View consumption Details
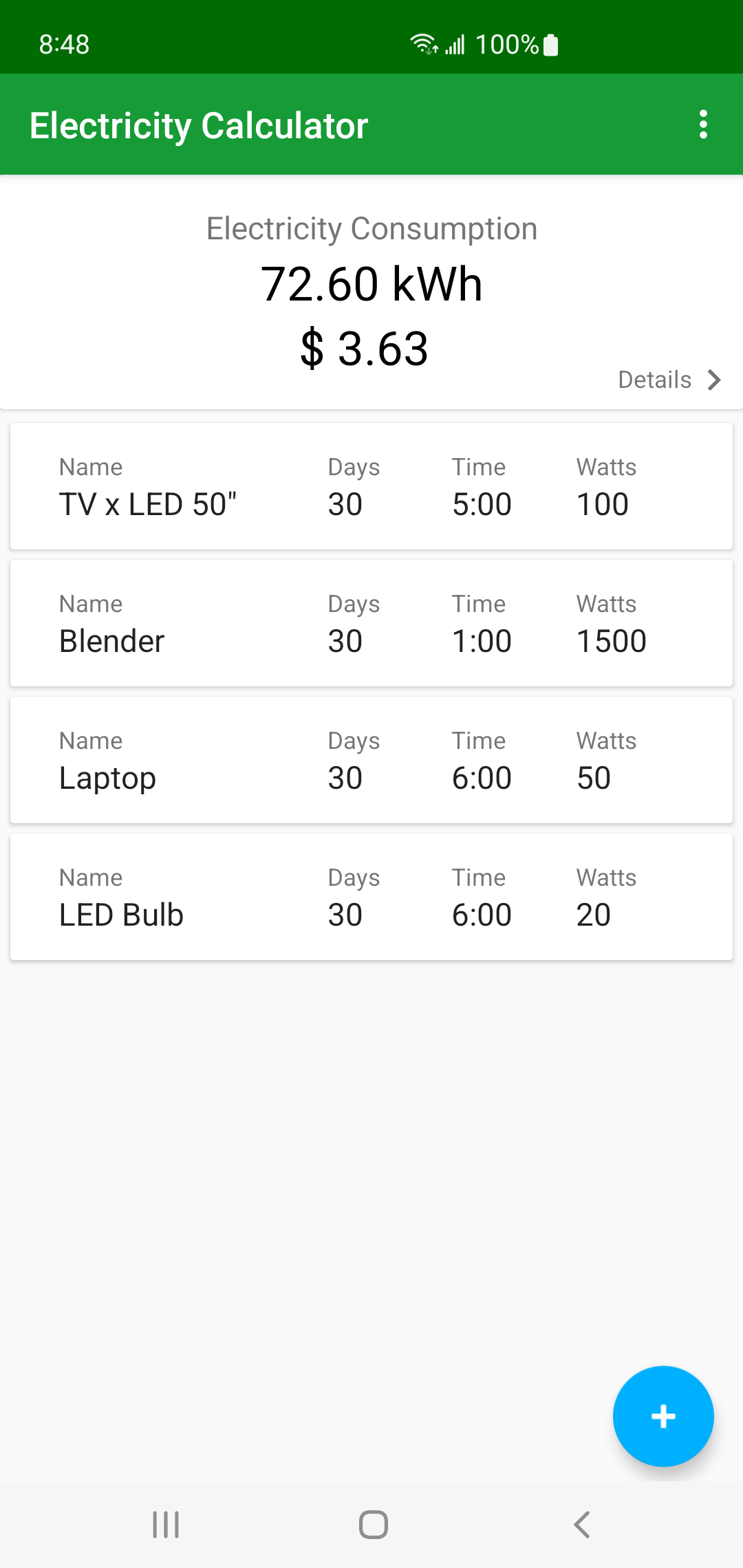Screen dimensions: 743x1568 click(x=669, y=380)
